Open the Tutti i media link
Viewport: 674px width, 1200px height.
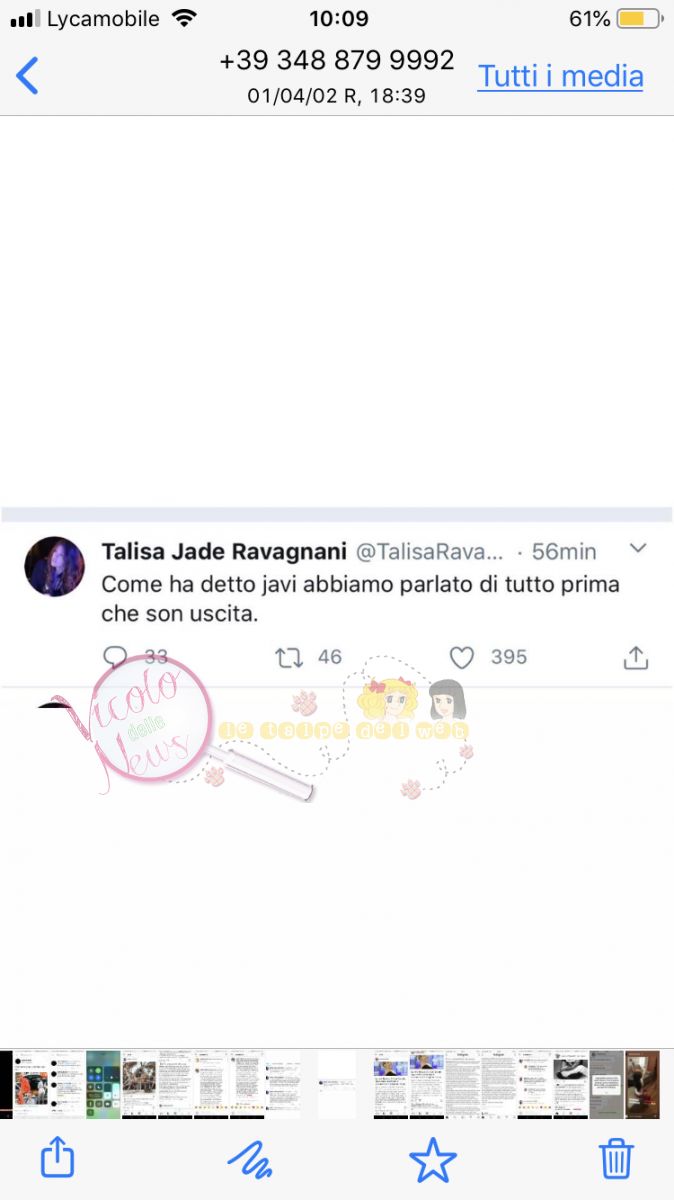pos(560,76)
